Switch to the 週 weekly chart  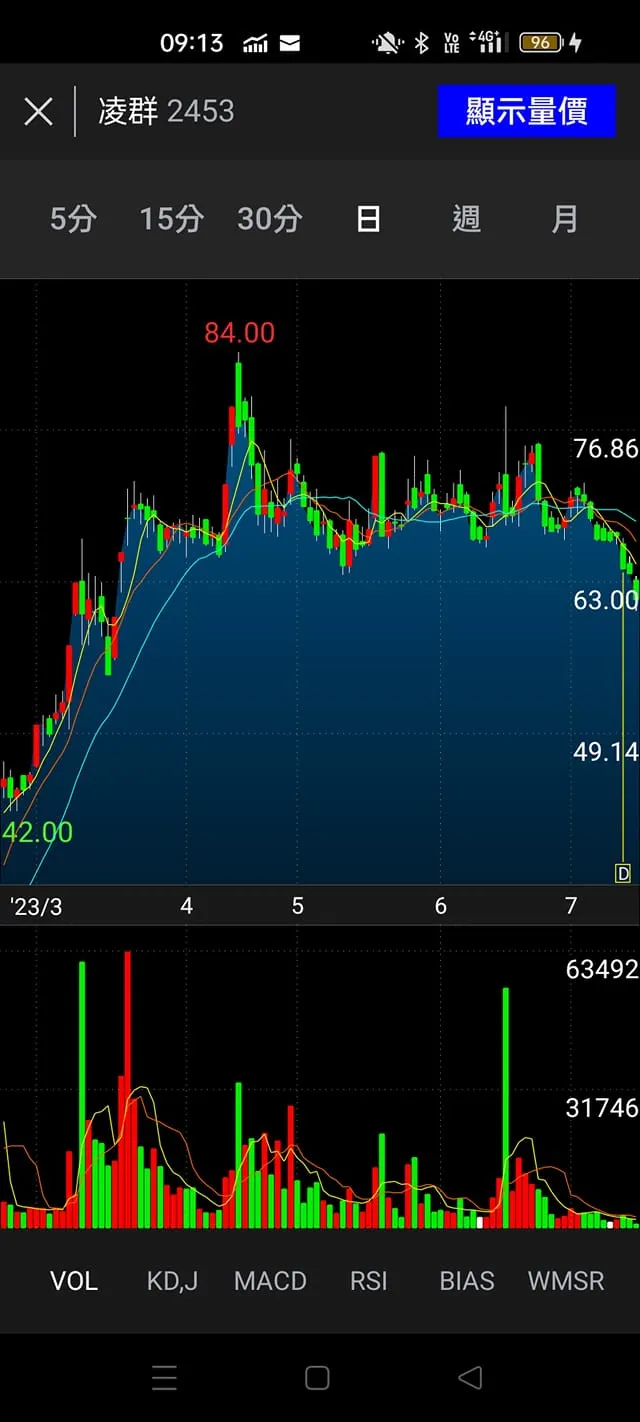(466, 219)
